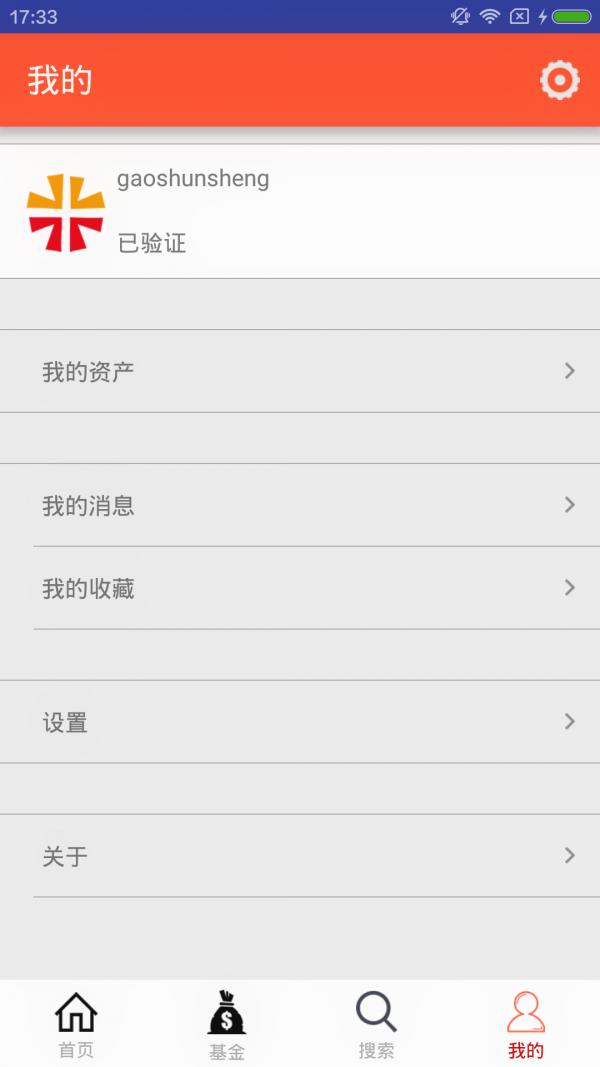Open the settings gear icon

[559, 80]
